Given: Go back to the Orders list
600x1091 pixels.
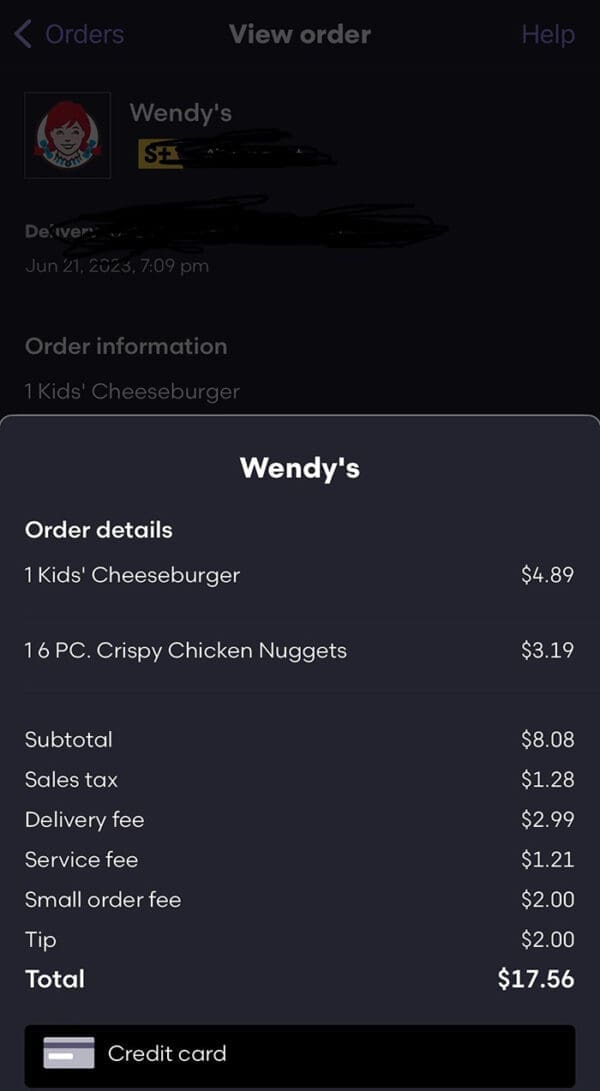Looking at the screenshot, I should click(x=68, y=34).
